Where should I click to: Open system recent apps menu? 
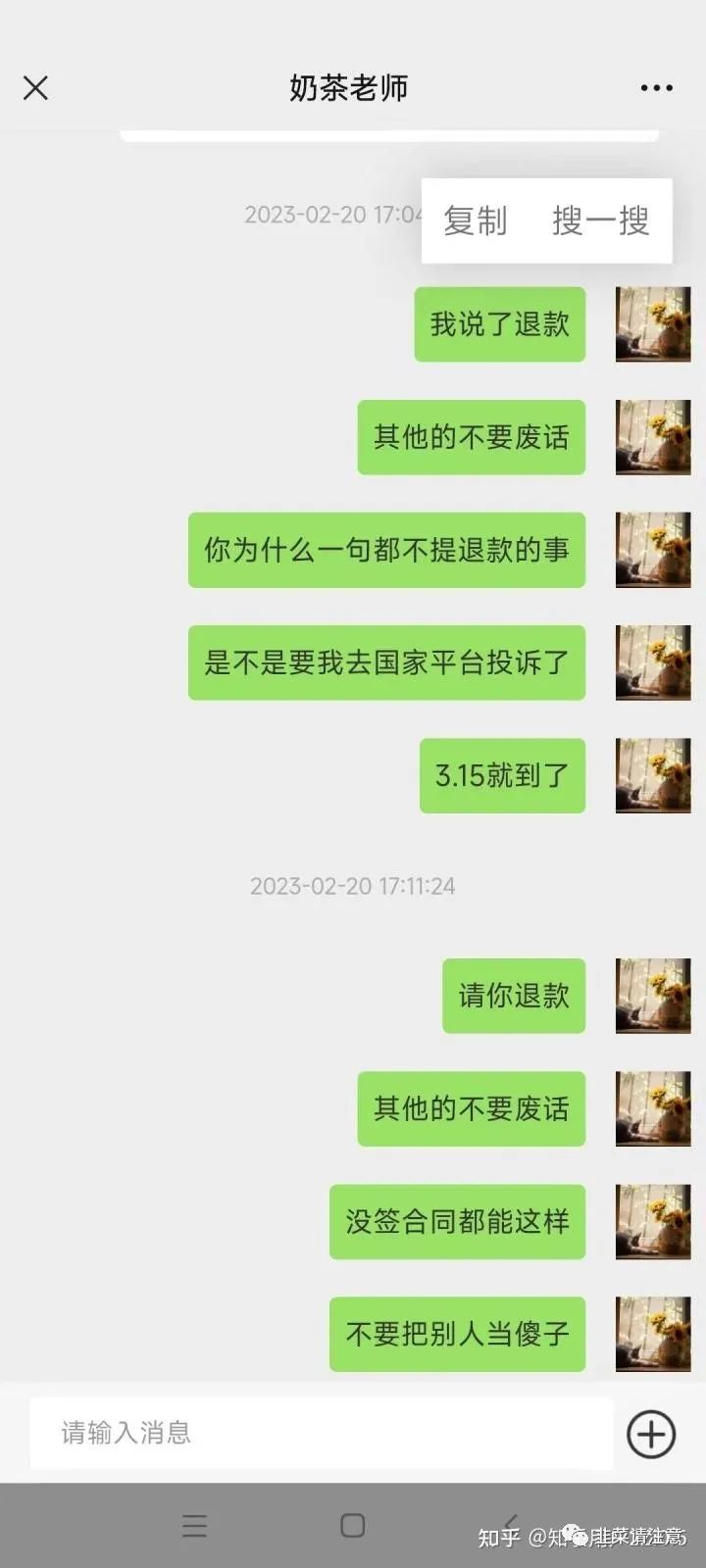click(194, 1525)
